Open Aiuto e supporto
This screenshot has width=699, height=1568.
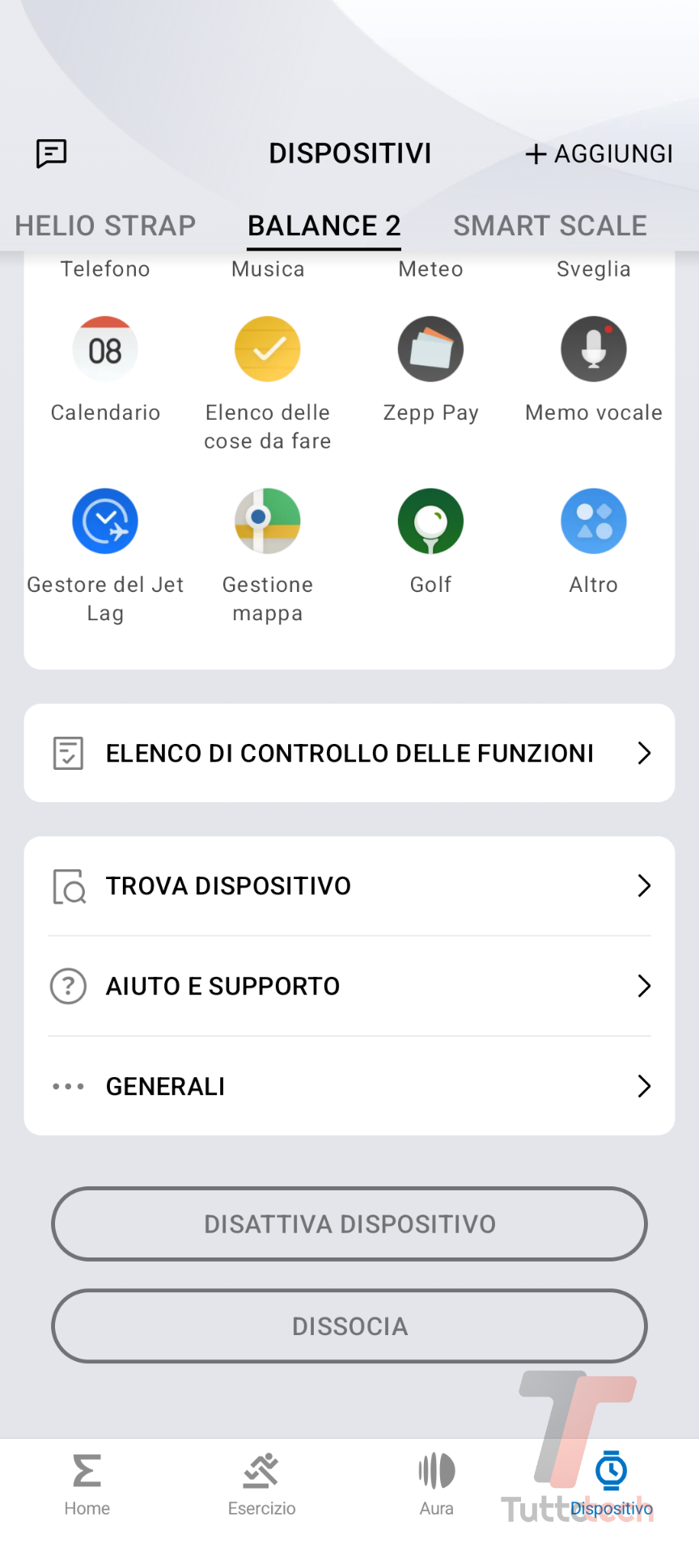point(349,987)
